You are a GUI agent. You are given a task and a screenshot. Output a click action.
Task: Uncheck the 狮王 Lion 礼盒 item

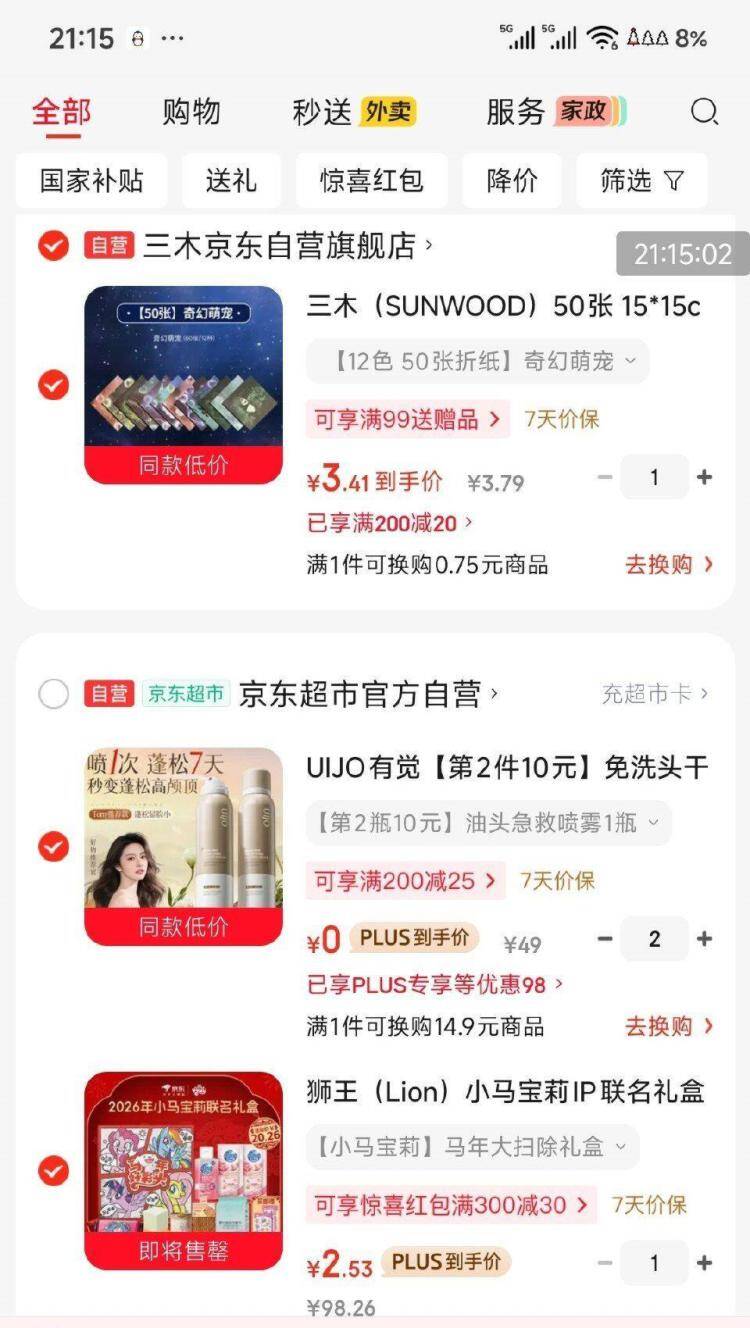click(x=54, y=1170)
